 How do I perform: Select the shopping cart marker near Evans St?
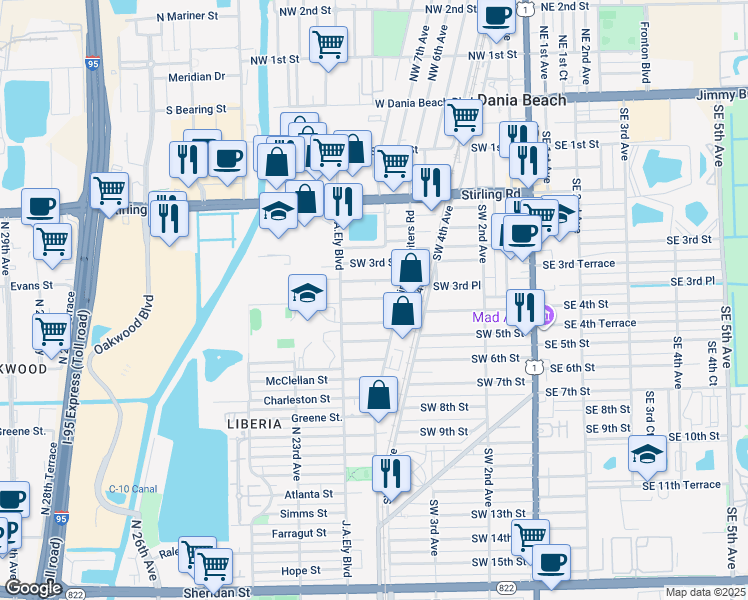50,331
